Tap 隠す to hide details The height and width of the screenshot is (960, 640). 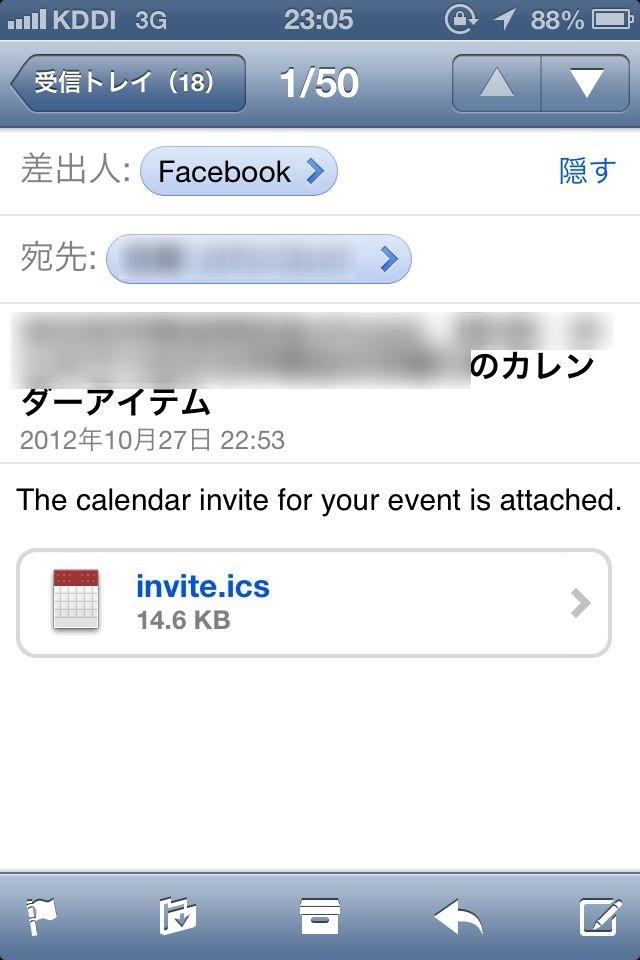587,172
